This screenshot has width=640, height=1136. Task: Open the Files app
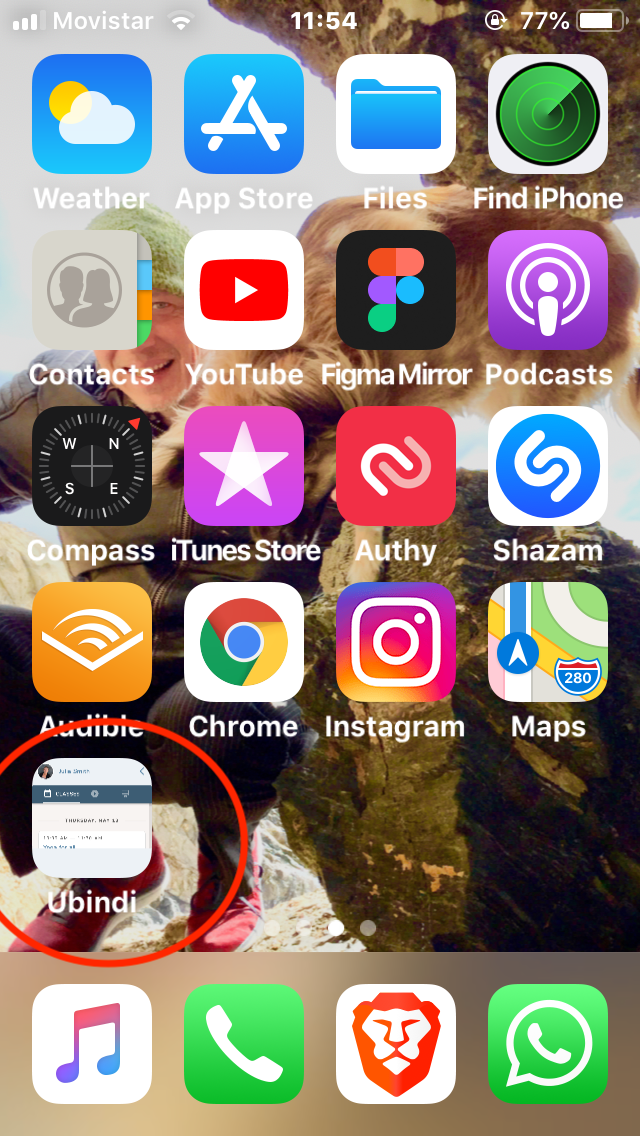coord(396,114)
